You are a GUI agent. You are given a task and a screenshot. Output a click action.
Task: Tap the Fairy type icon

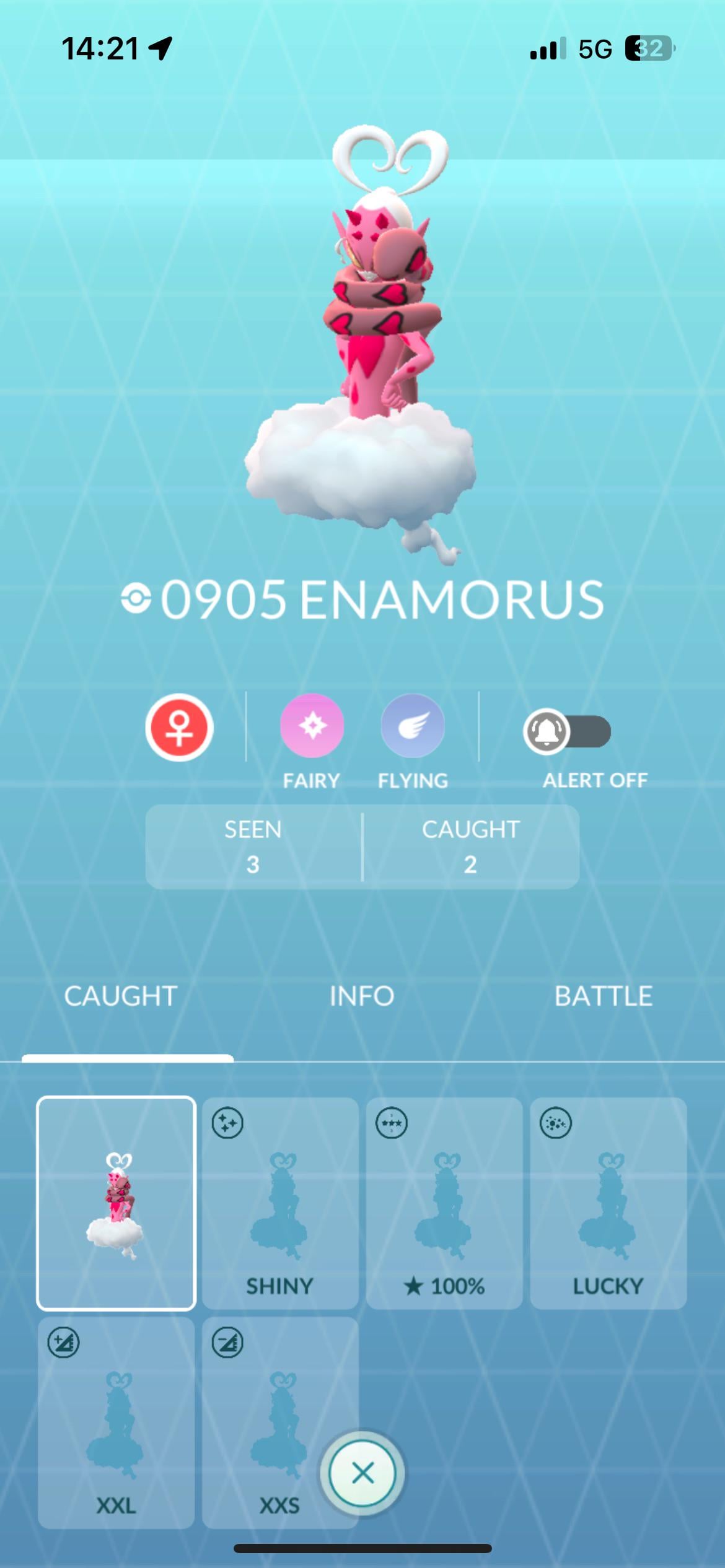312,726
